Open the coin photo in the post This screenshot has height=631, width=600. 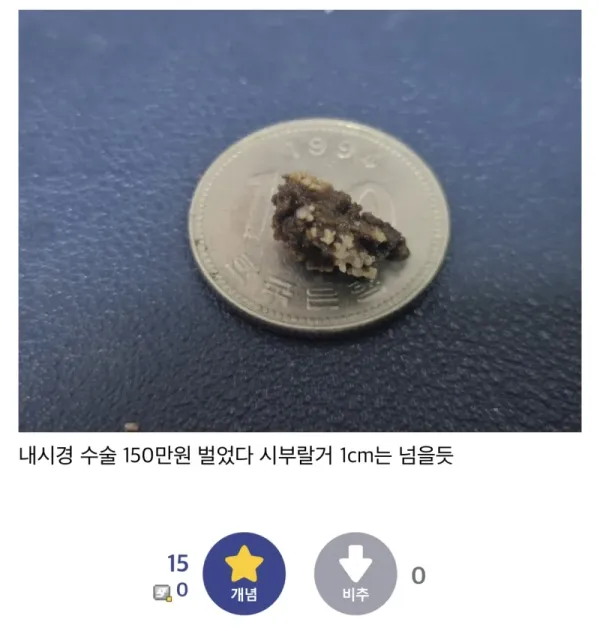pos(299,221)
